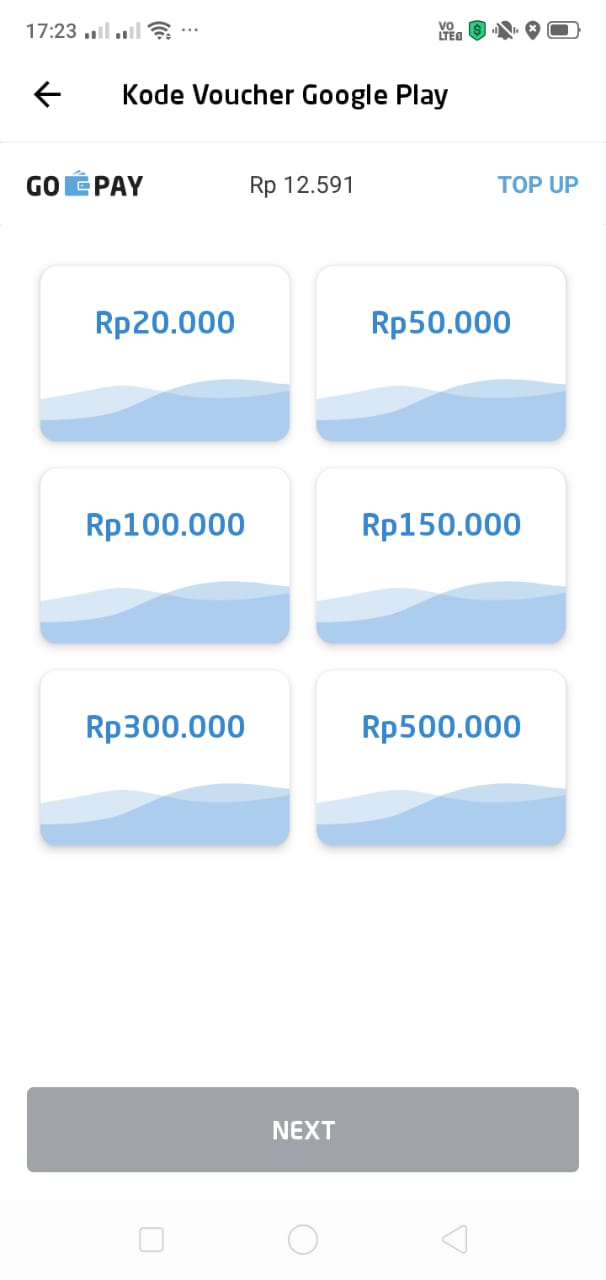The image size is (606, 1280).
Task: Go to the home screen
Action: [x=303, y=1240]
